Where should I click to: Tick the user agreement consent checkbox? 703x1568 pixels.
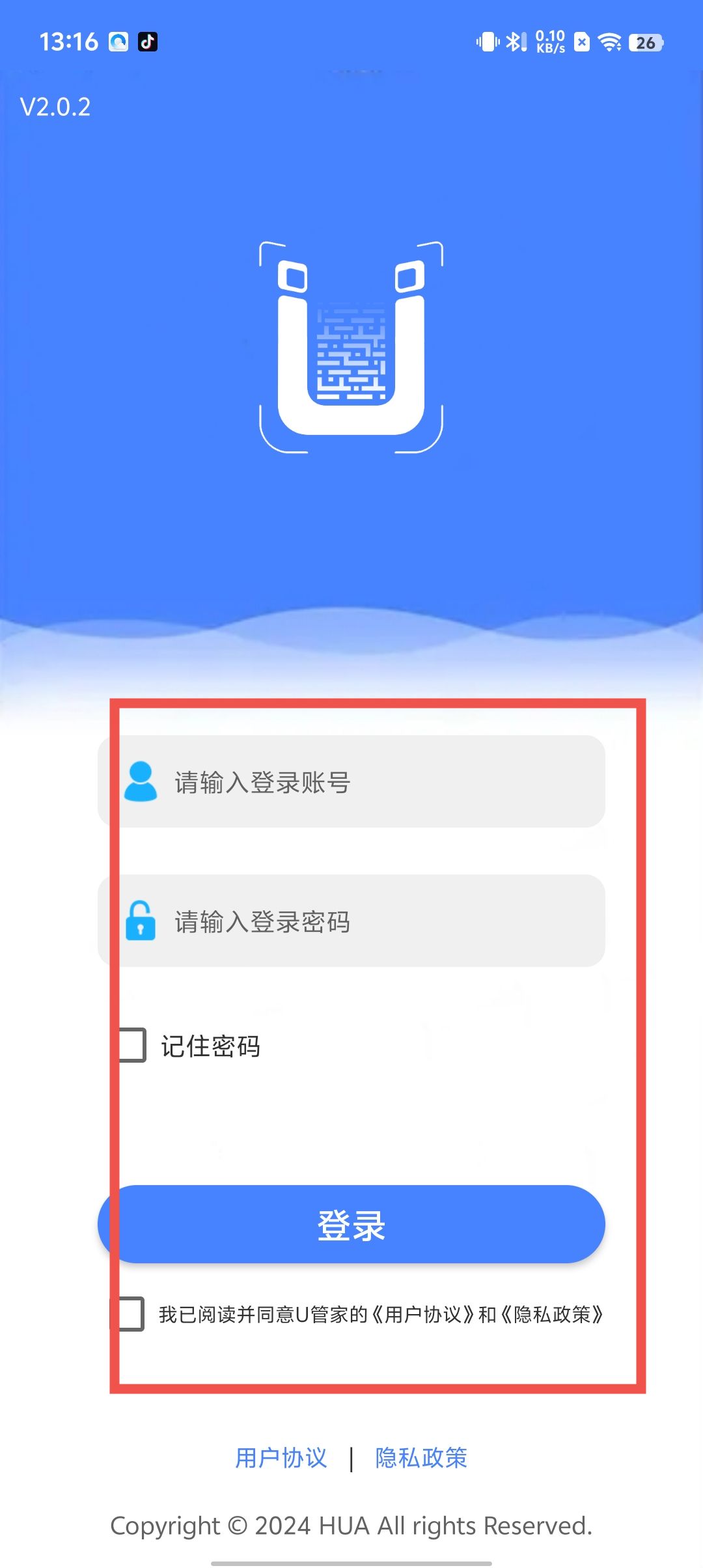pyautogui.click(x=129, y=1314)
